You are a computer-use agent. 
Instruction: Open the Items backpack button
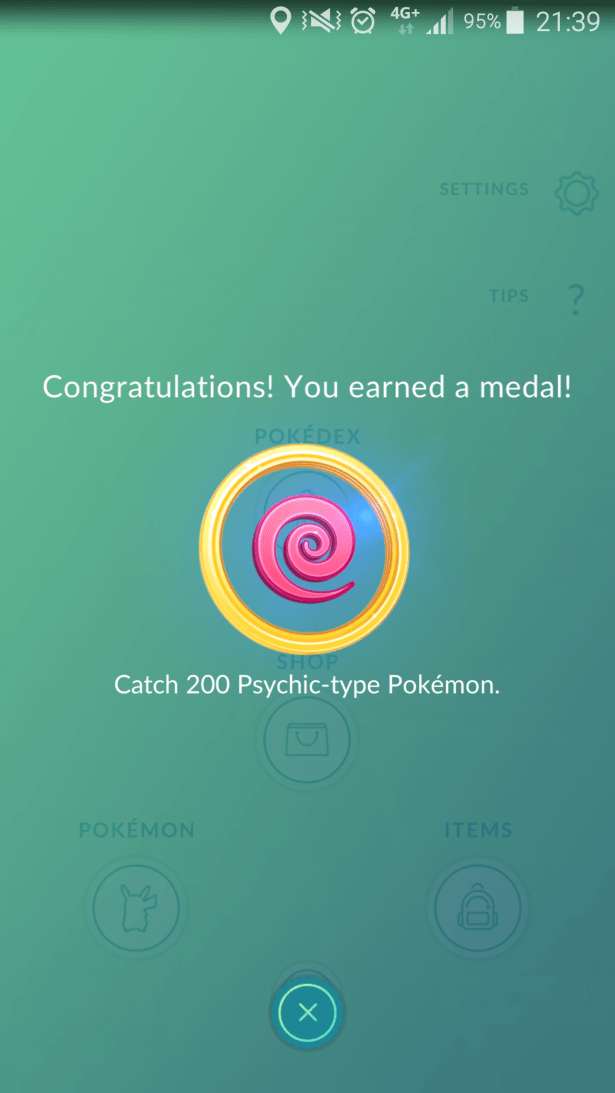(477, 908)
